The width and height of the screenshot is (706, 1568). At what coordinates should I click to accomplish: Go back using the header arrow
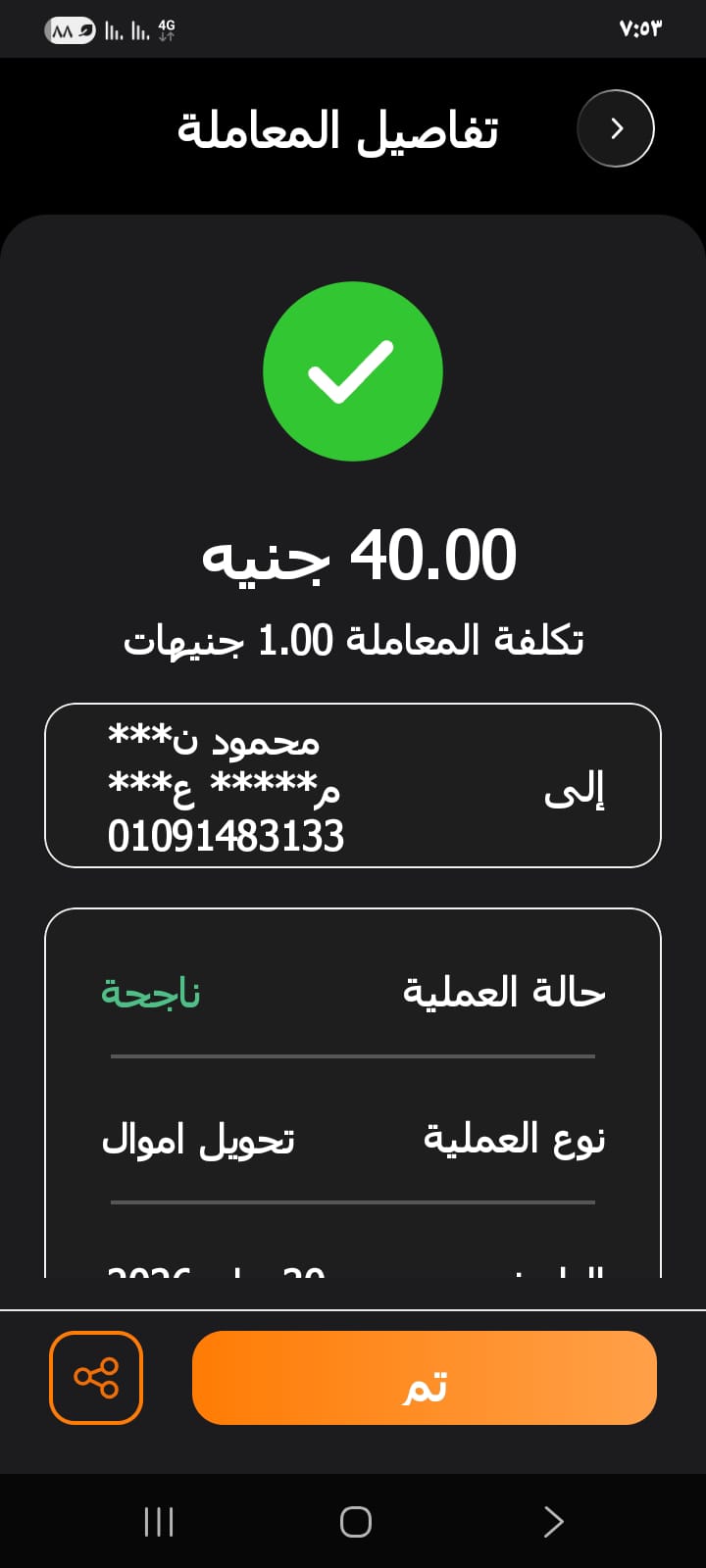[x=615, y=128]
